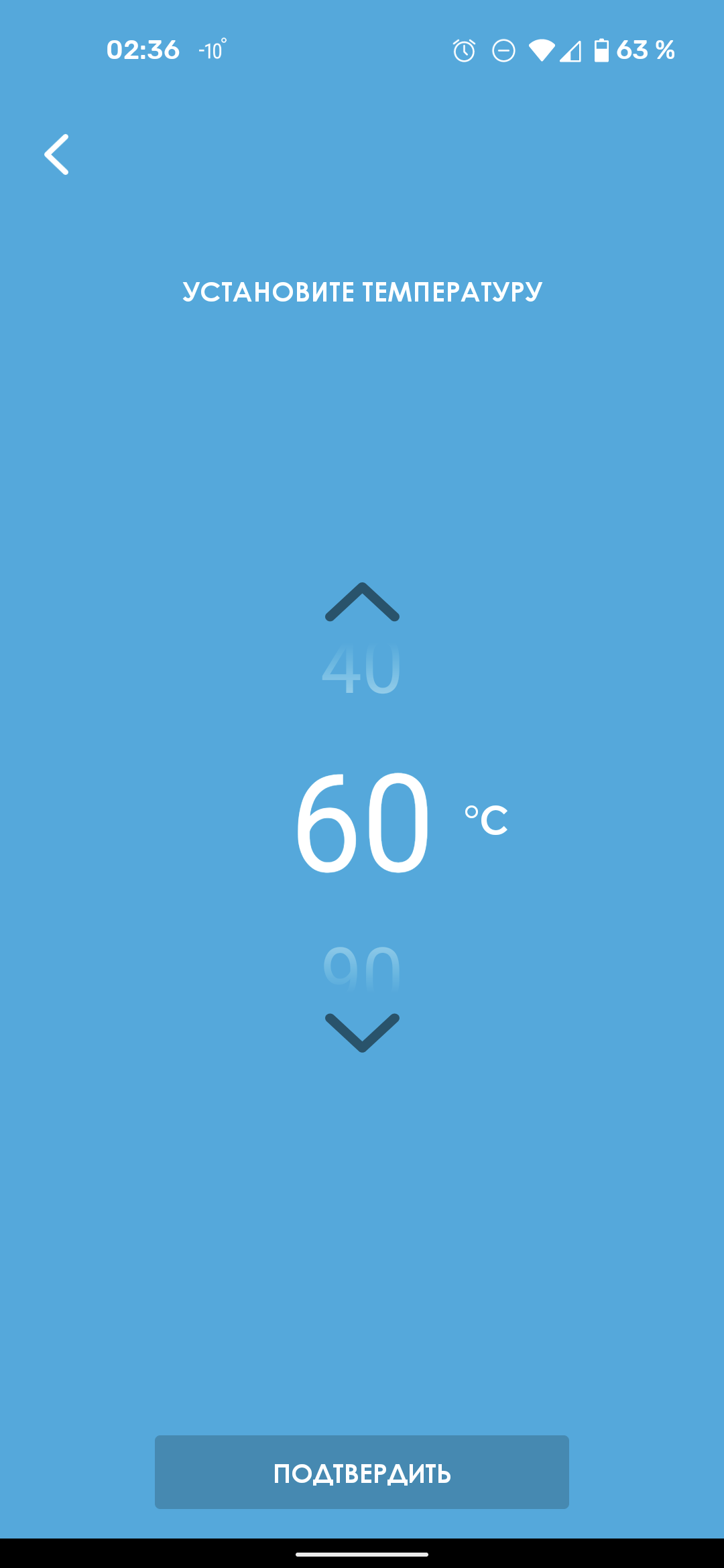Tap the up chevron above the temperature
This screenshot has height=1568, width=724.
(362, 602)
